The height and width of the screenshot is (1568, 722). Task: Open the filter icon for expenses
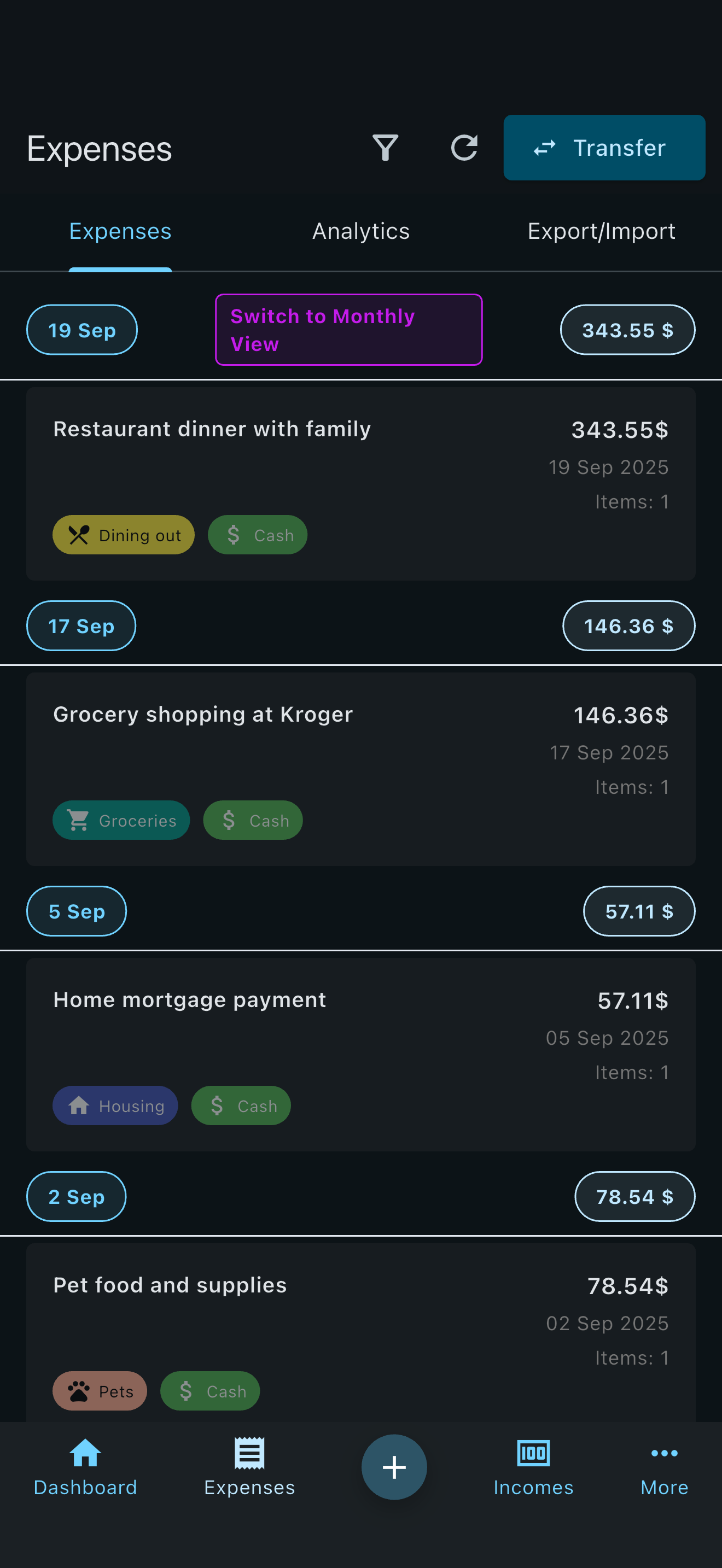point(386,147)
